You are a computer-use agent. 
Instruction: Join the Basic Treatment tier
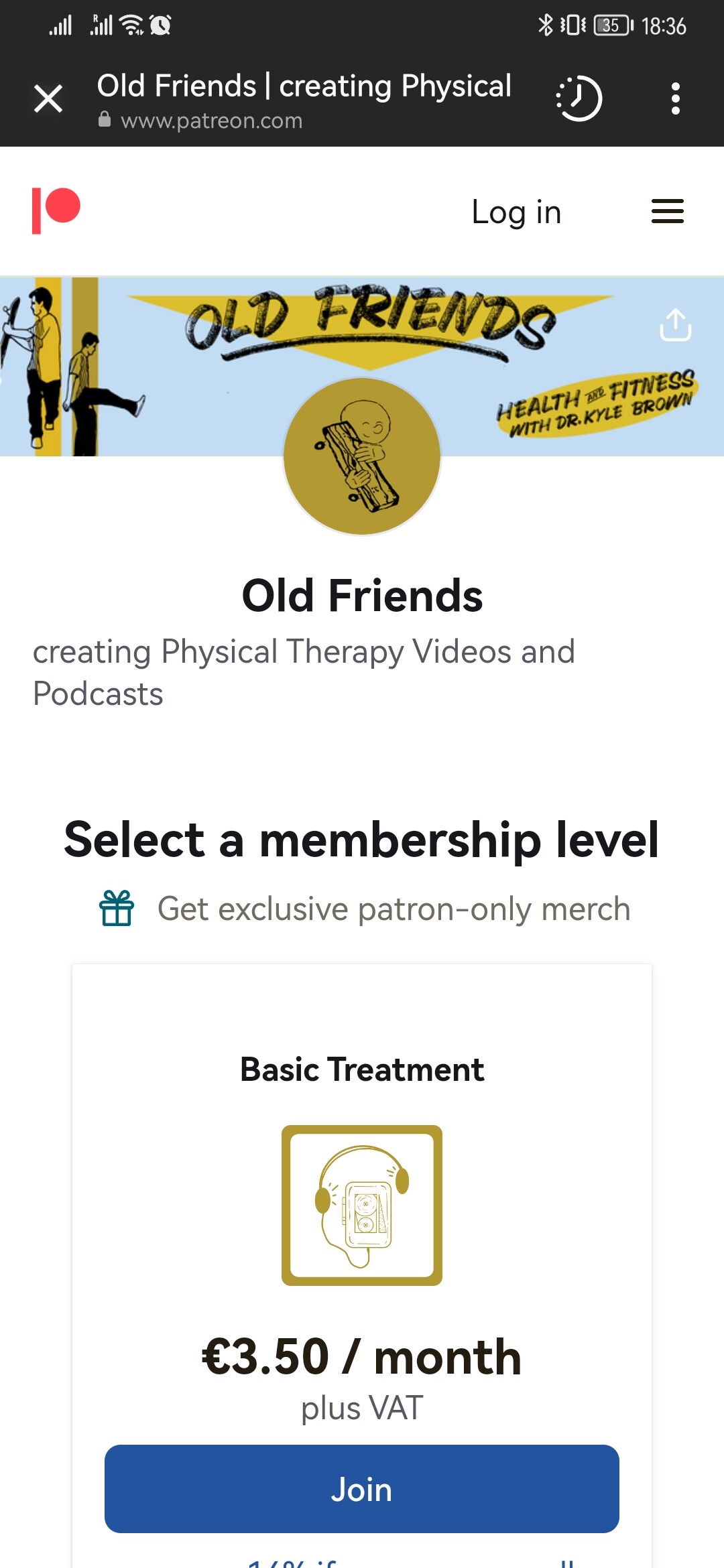[x=362, y=1489]
